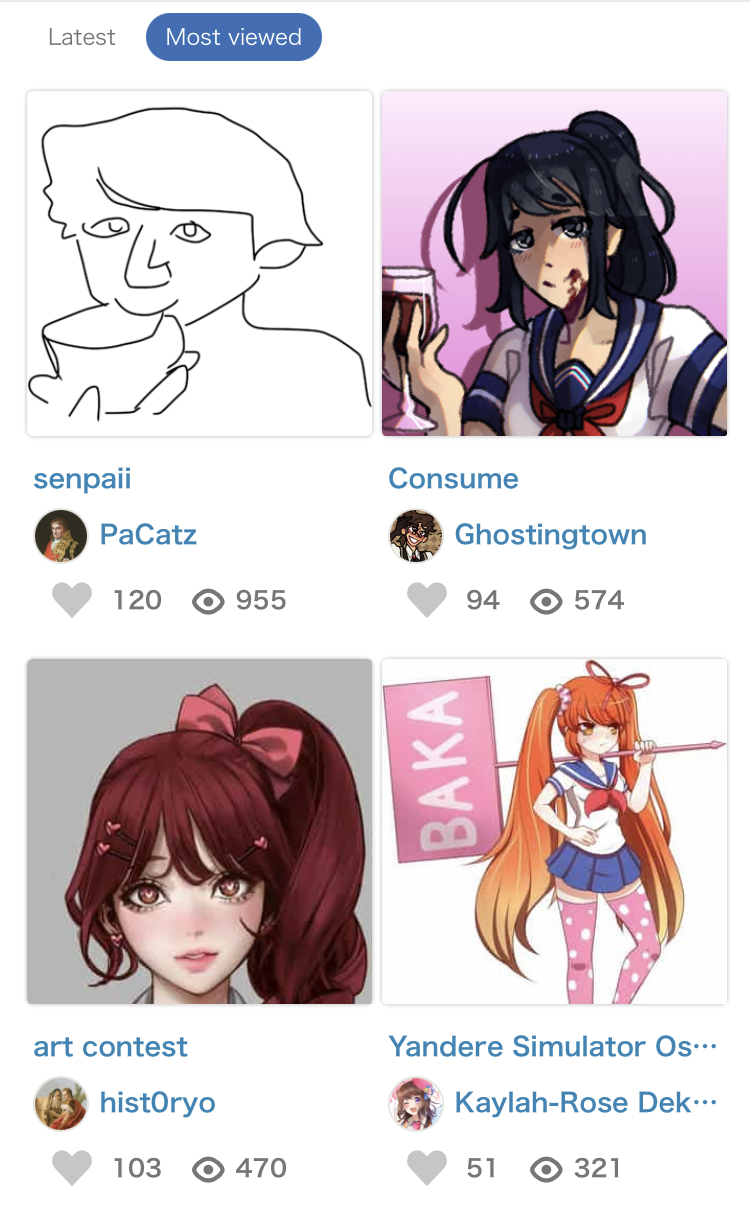750x1214 pixels.
Task: Open the Consume artwork tile
Action: click(554, 264)
